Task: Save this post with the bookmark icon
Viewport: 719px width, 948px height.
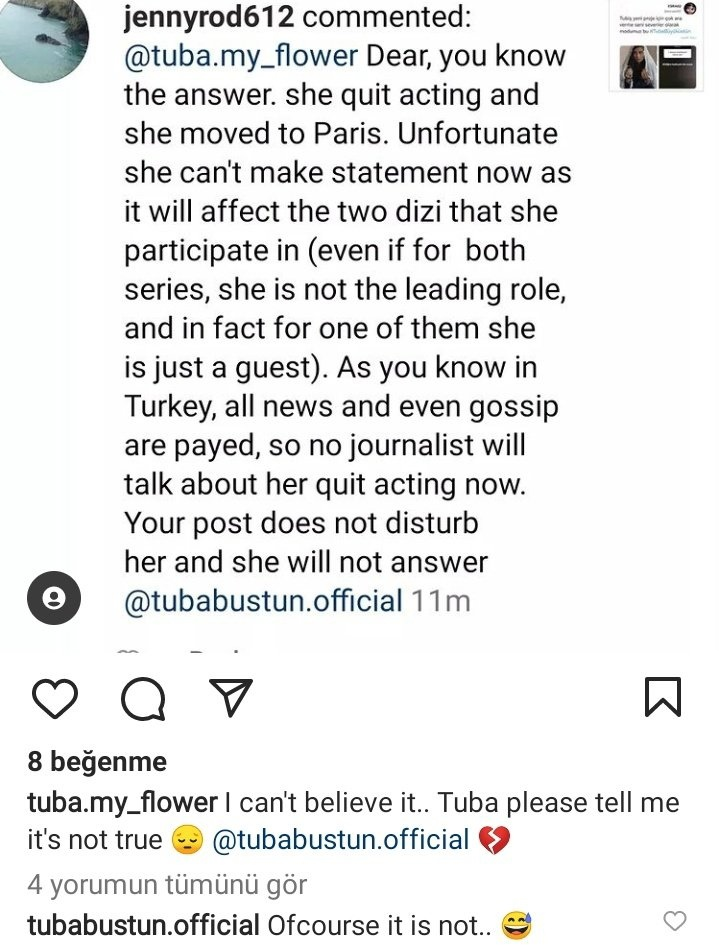Action: click(663, 697)
